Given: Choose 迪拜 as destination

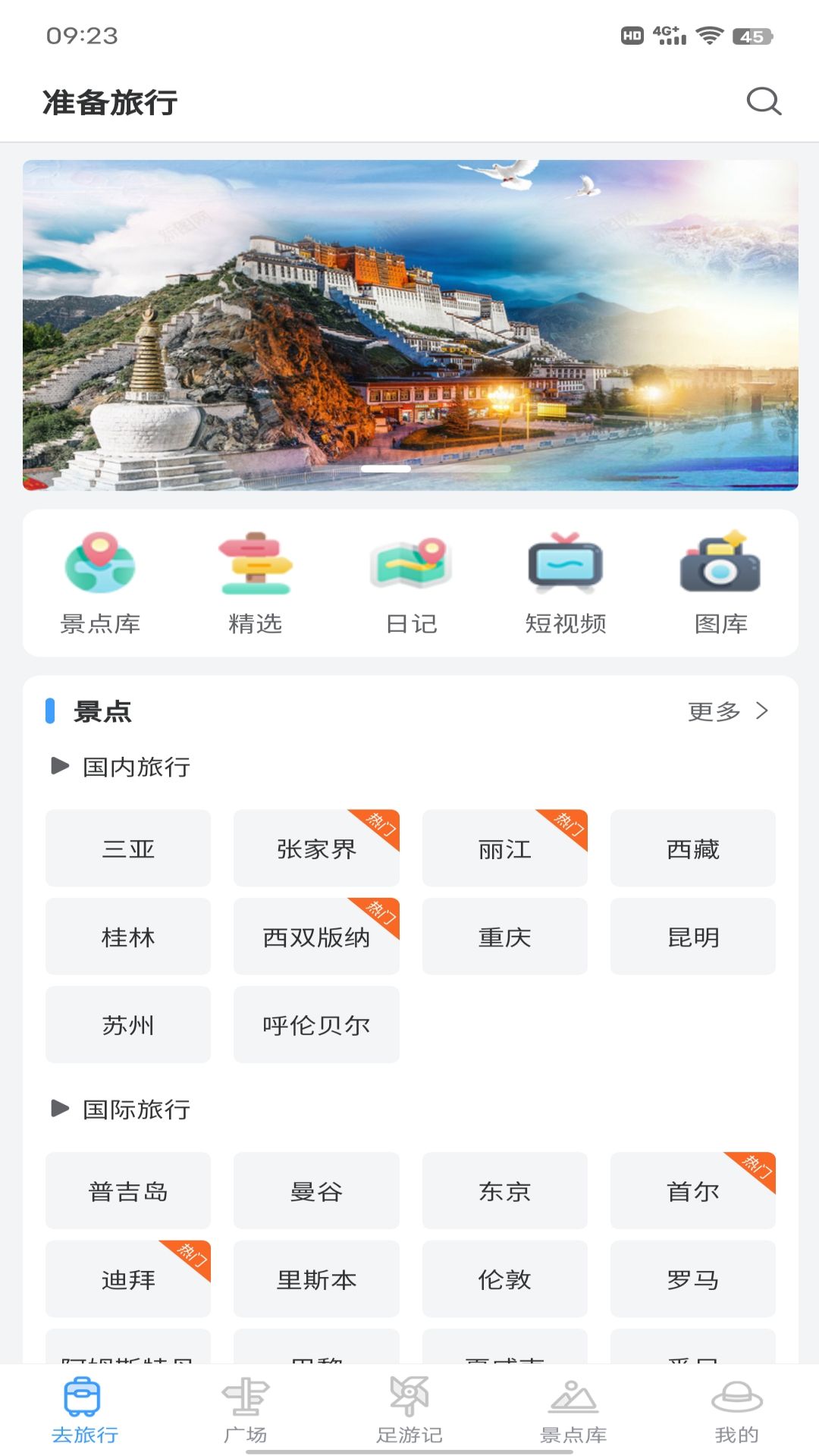Looking at the screenshot, I should [x=128, y=1279].
